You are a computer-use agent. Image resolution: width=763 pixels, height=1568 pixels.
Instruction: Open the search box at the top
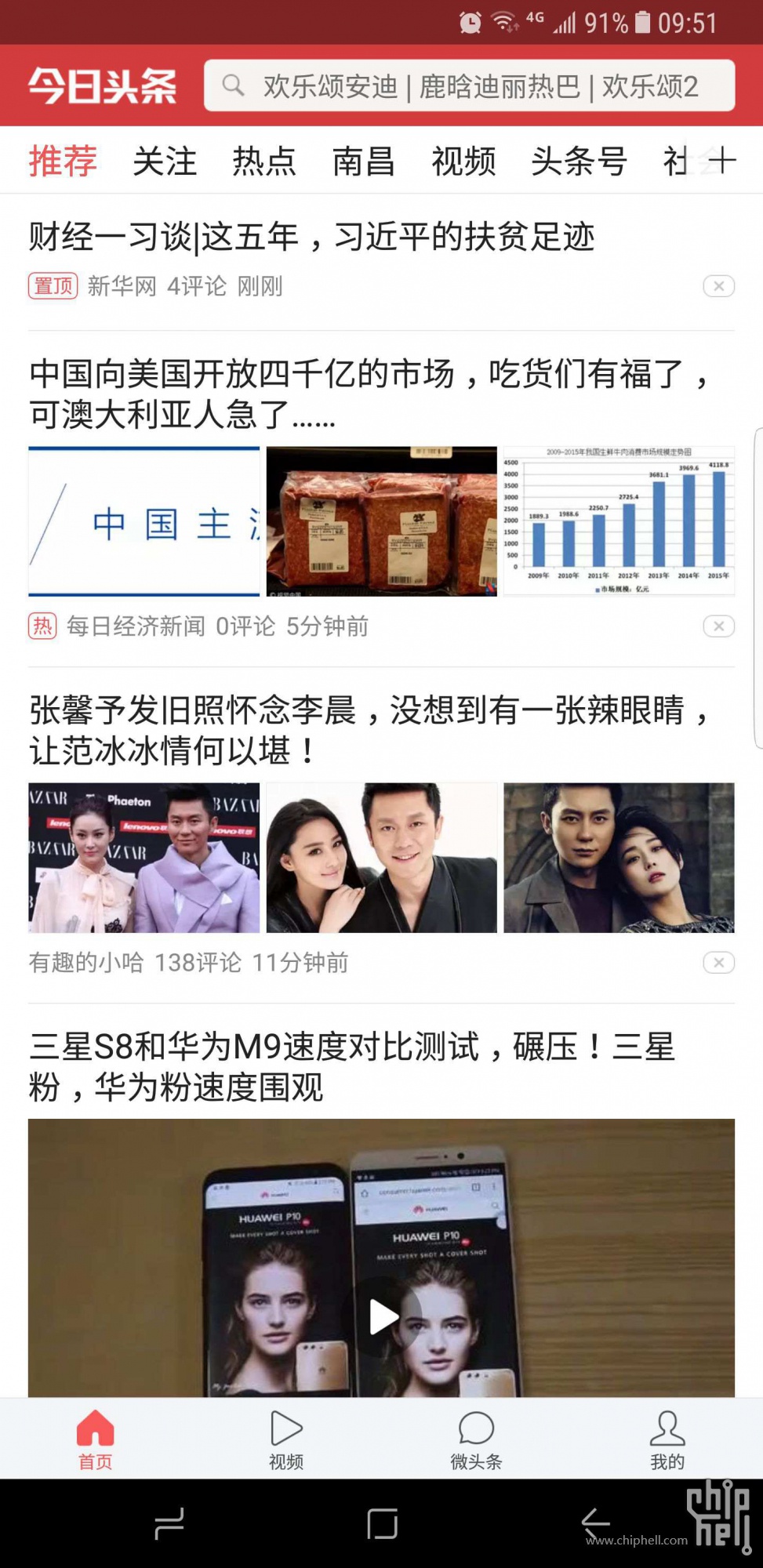pyautogui.click(x=469, y=85)
